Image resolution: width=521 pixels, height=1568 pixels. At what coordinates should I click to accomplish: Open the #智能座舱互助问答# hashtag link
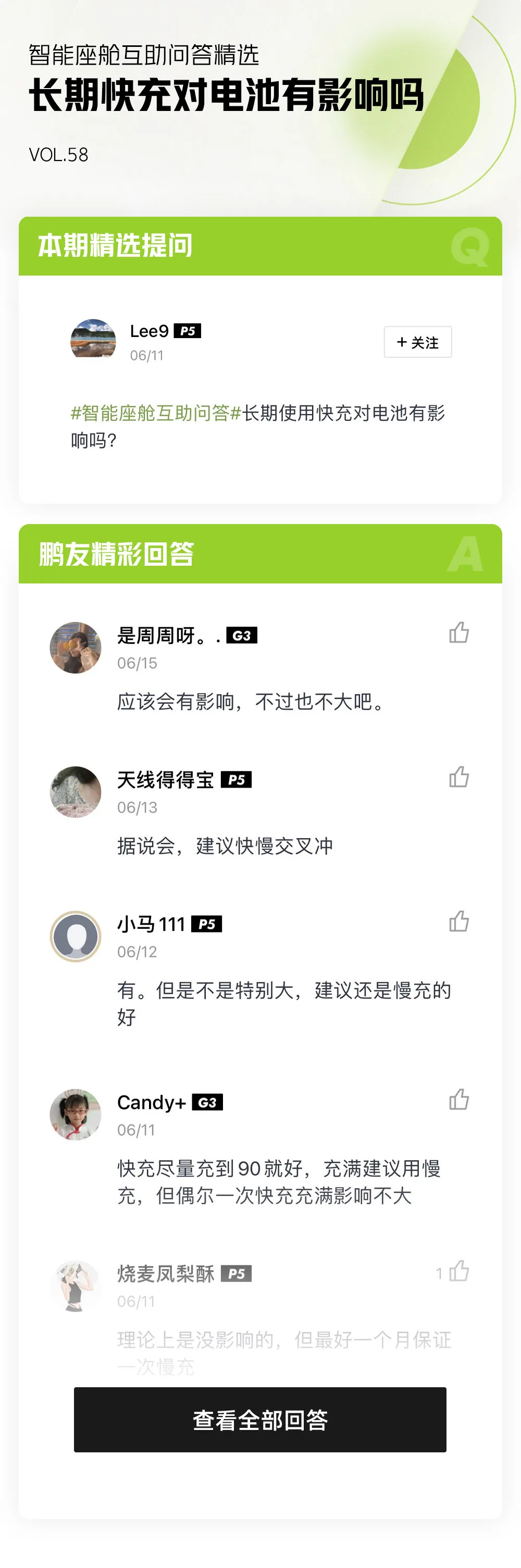point(156,413)
